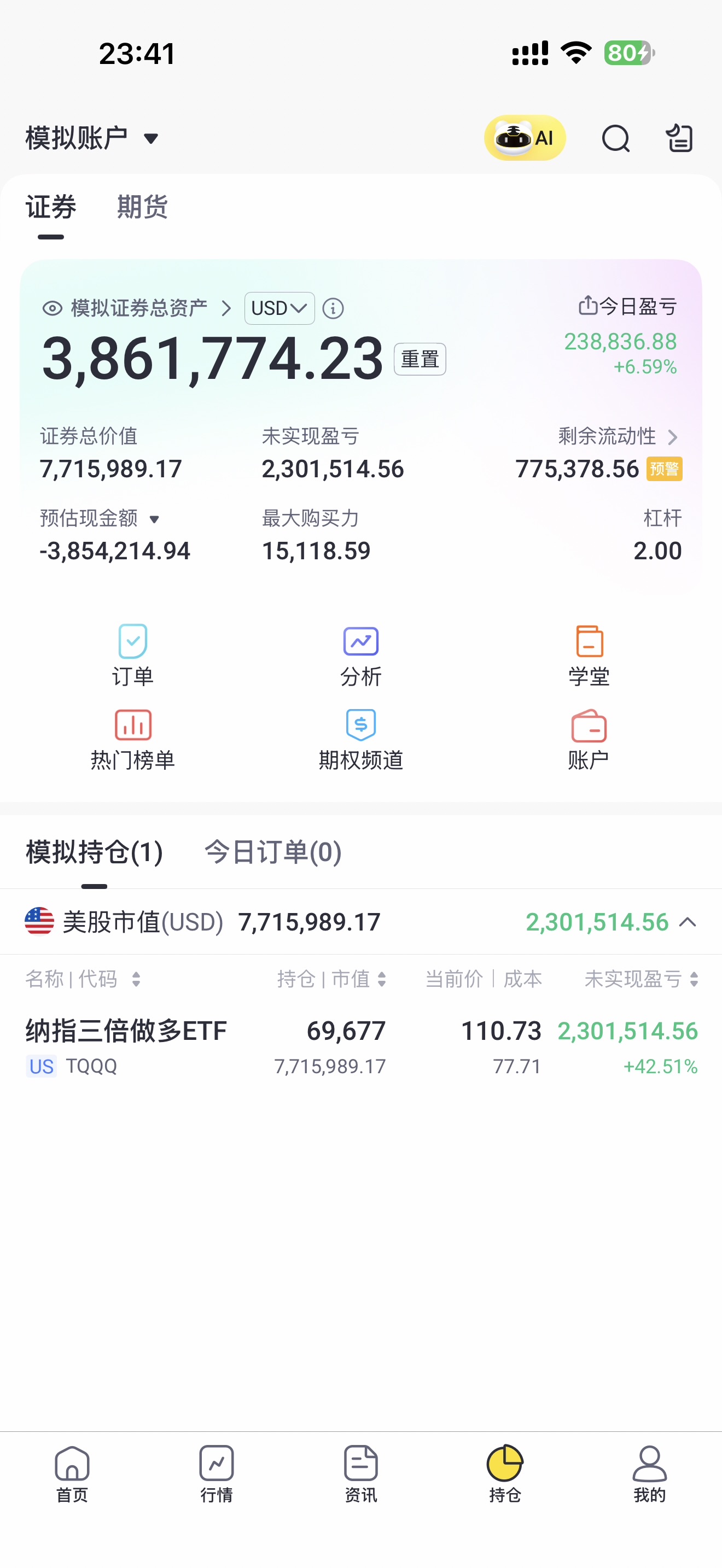The image size is (722, 1568).
Task: Sort holdings by 未实现盈亏
Action: (x=641, y=979)
